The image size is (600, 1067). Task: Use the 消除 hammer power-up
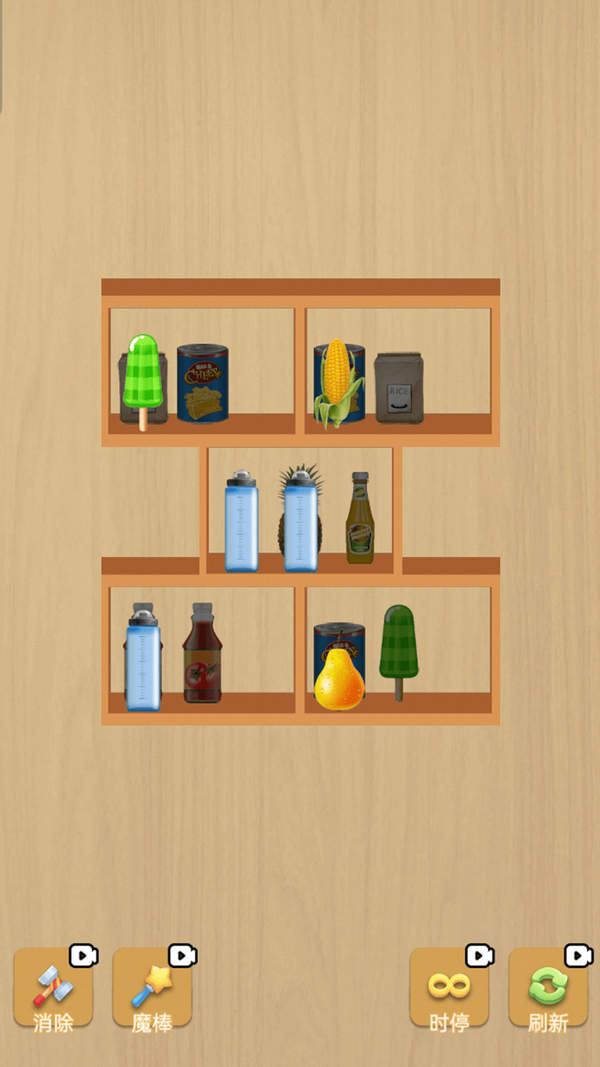pos(53,988)
